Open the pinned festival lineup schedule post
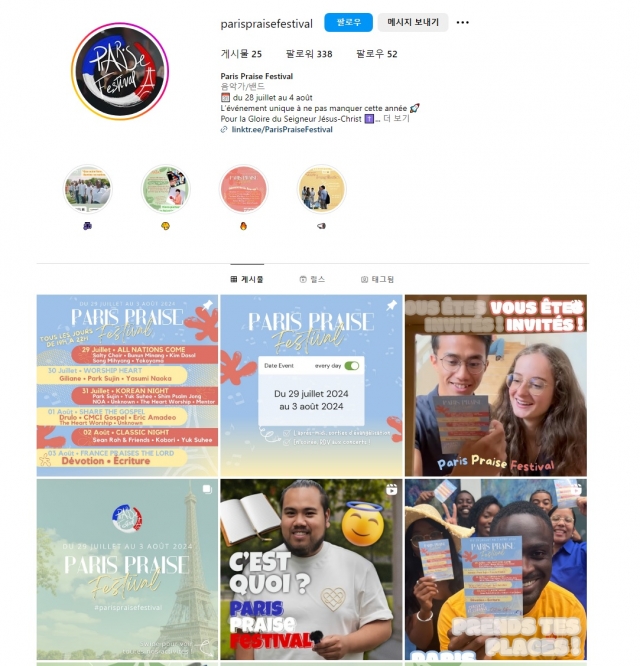 127,385
